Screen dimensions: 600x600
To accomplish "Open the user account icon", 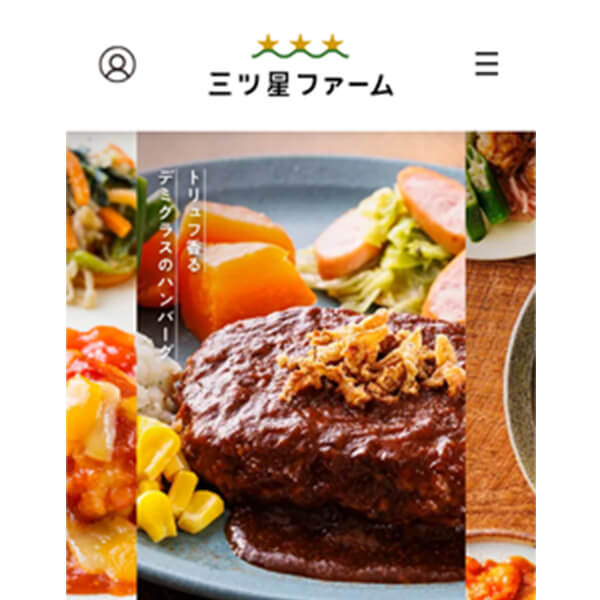I will point(117,64).
